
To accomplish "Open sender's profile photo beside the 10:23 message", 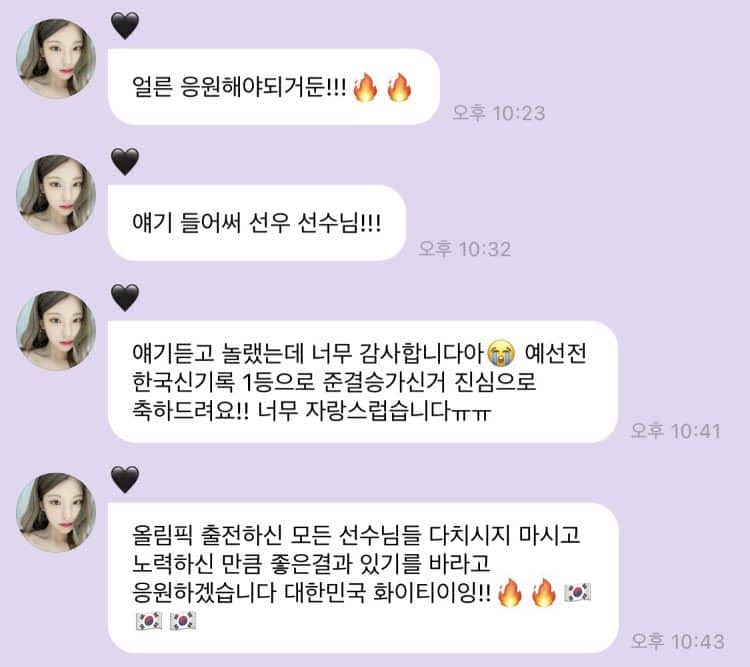I will pos(57,58).
